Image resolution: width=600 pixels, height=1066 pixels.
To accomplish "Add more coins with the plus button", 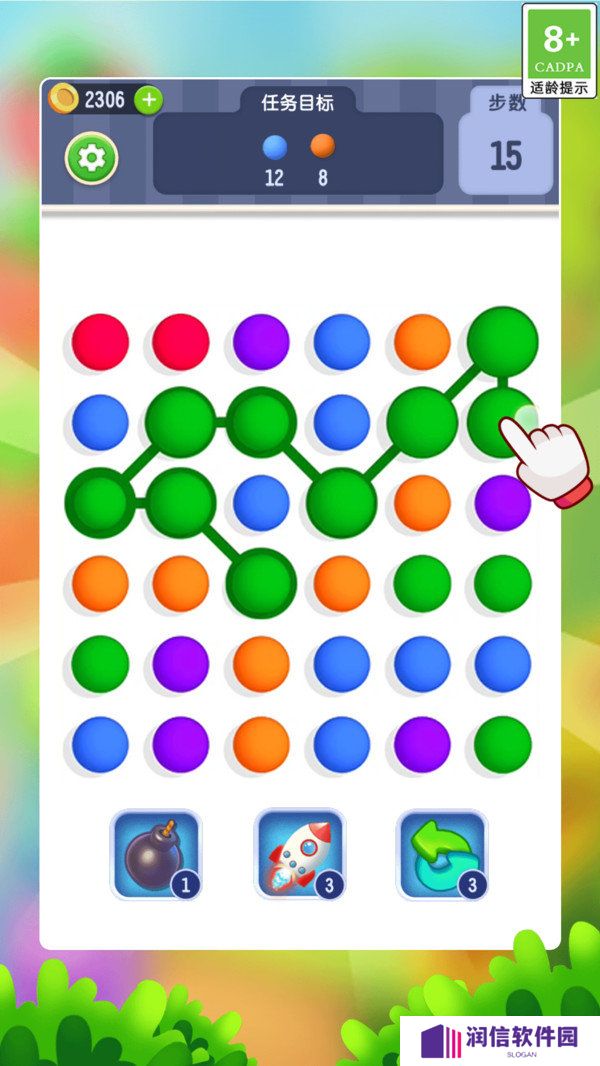I will [x=148, y=99].
